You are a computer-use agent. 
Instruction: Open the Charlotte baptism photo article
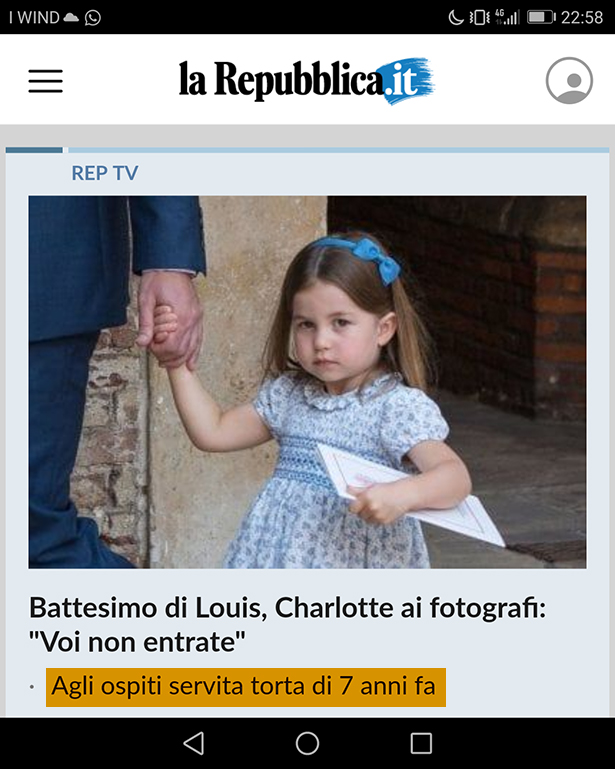coord(307,381)
